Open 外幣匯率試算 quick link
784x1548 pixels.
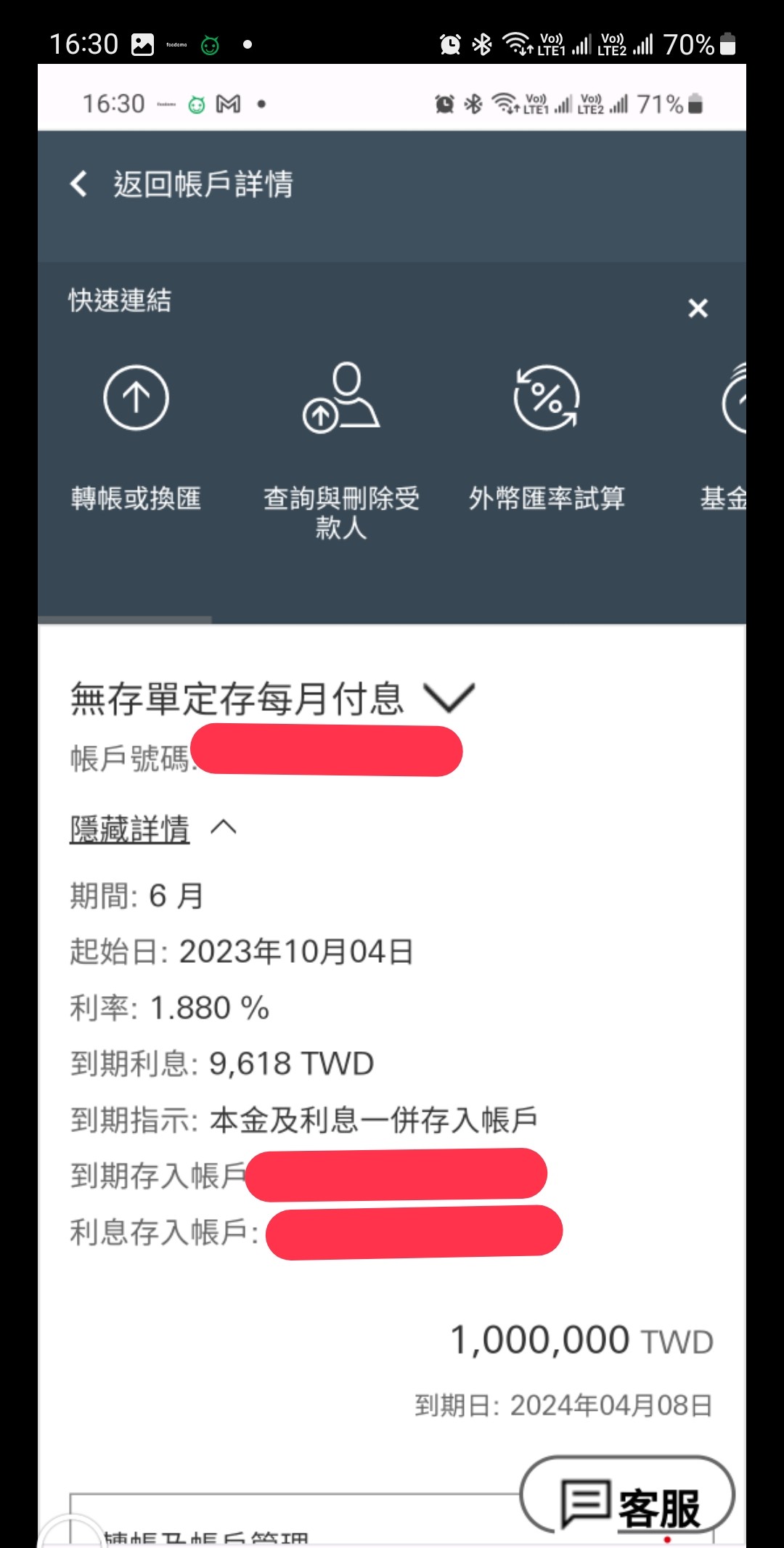546,436
